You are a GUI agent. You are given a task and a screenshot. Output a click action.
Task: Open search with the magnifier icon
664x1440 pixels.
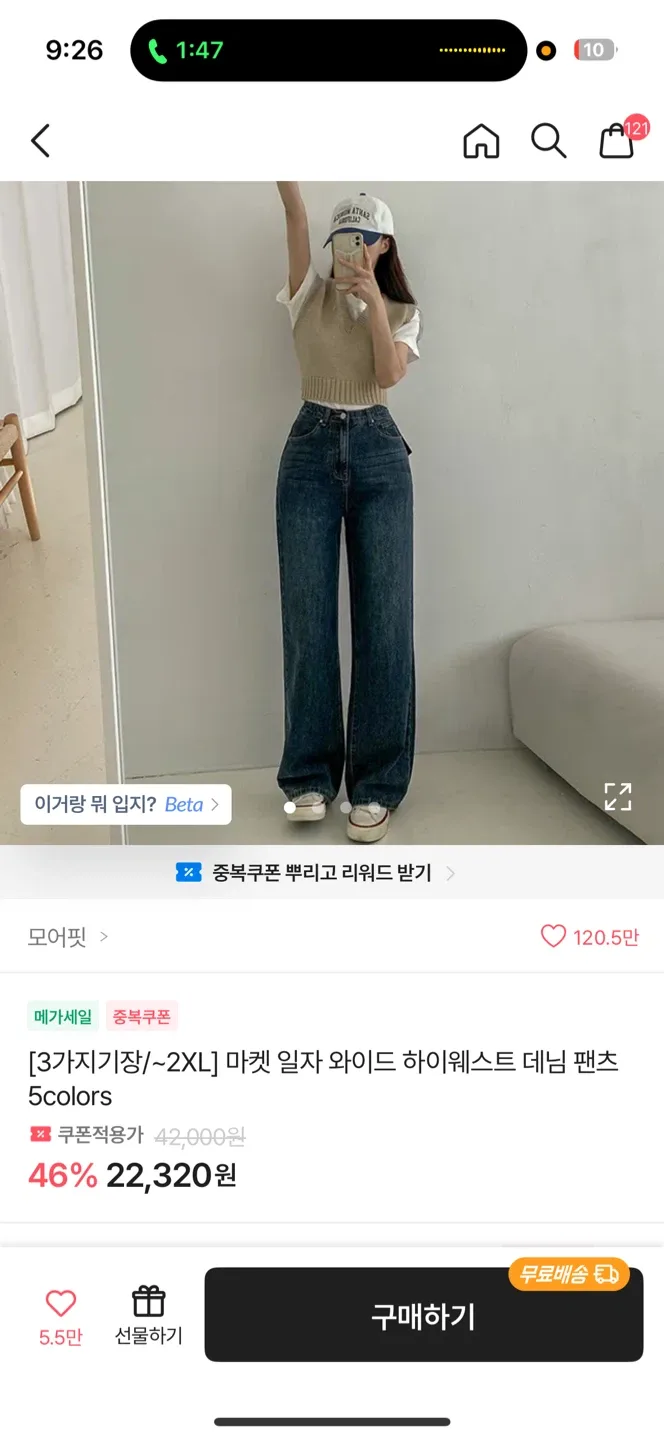pyautogui.click(x=548, y=141)
